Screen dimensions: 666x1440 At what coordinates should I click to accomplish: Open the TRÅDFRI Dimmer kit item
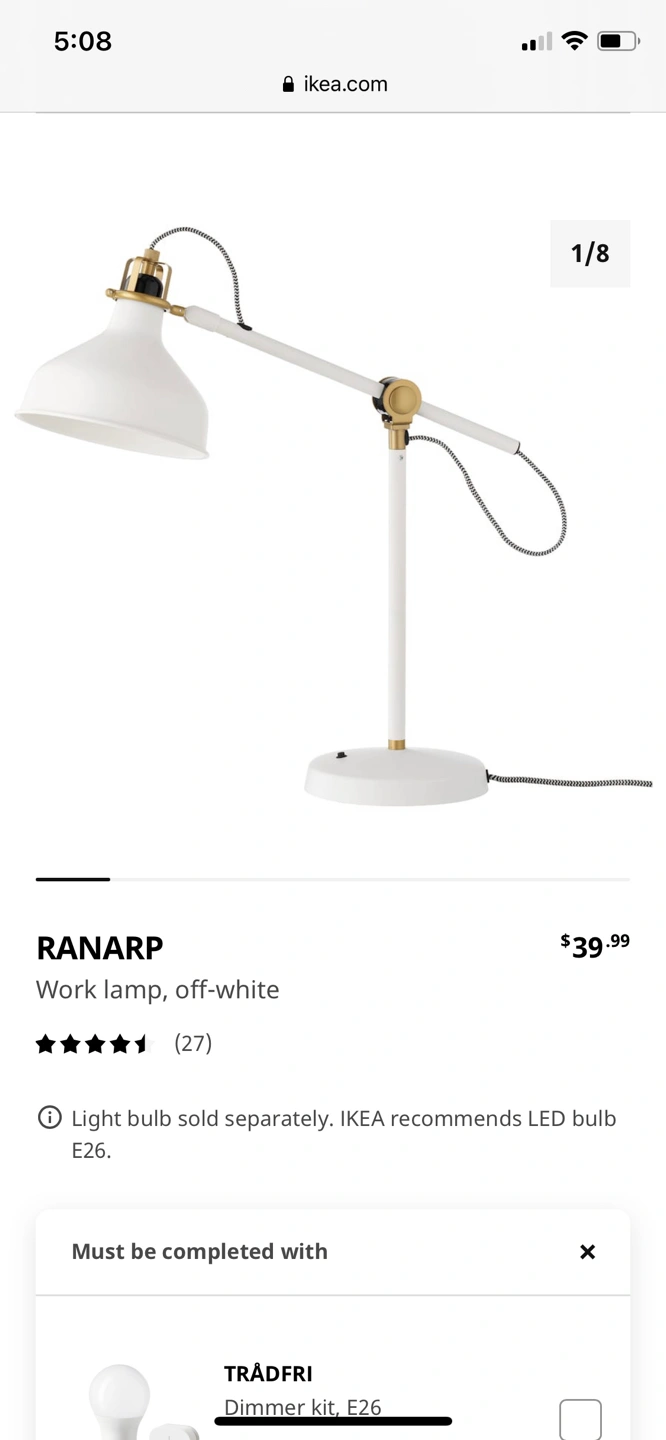(268, 1375)
